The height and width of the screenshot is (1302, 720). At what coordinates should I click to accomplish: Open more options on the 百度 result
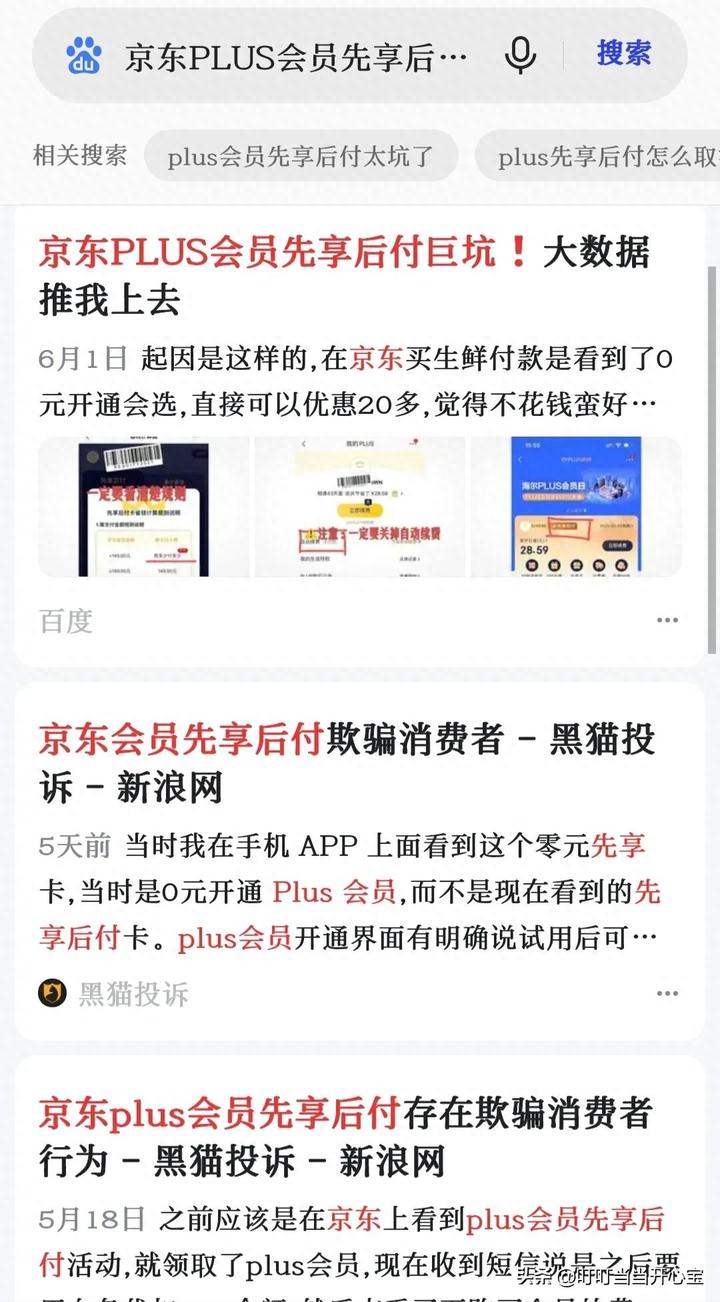(x=667, y=621)
